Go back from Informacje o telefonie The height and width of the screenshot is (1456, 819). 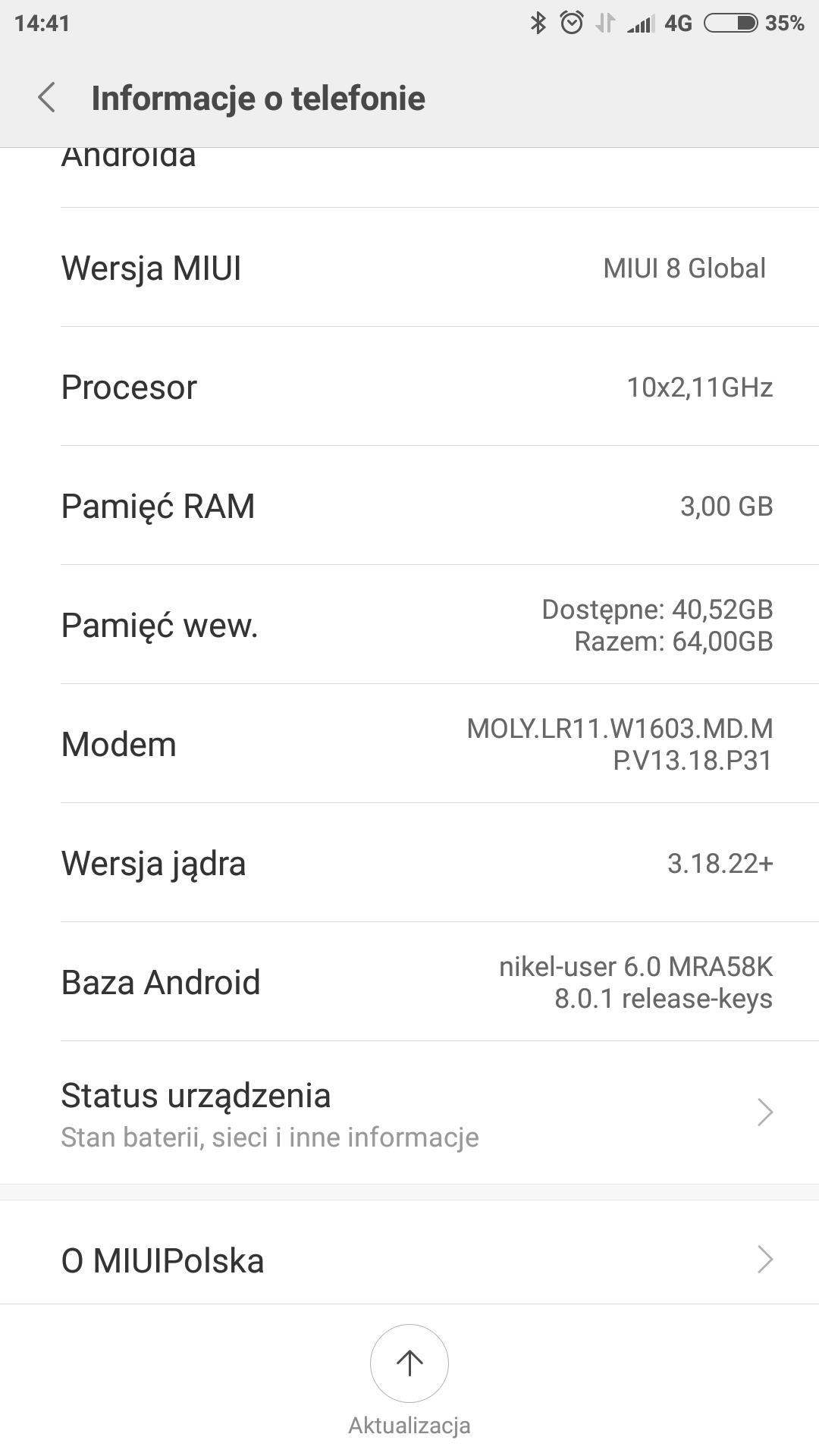click(x=47, y=98)
